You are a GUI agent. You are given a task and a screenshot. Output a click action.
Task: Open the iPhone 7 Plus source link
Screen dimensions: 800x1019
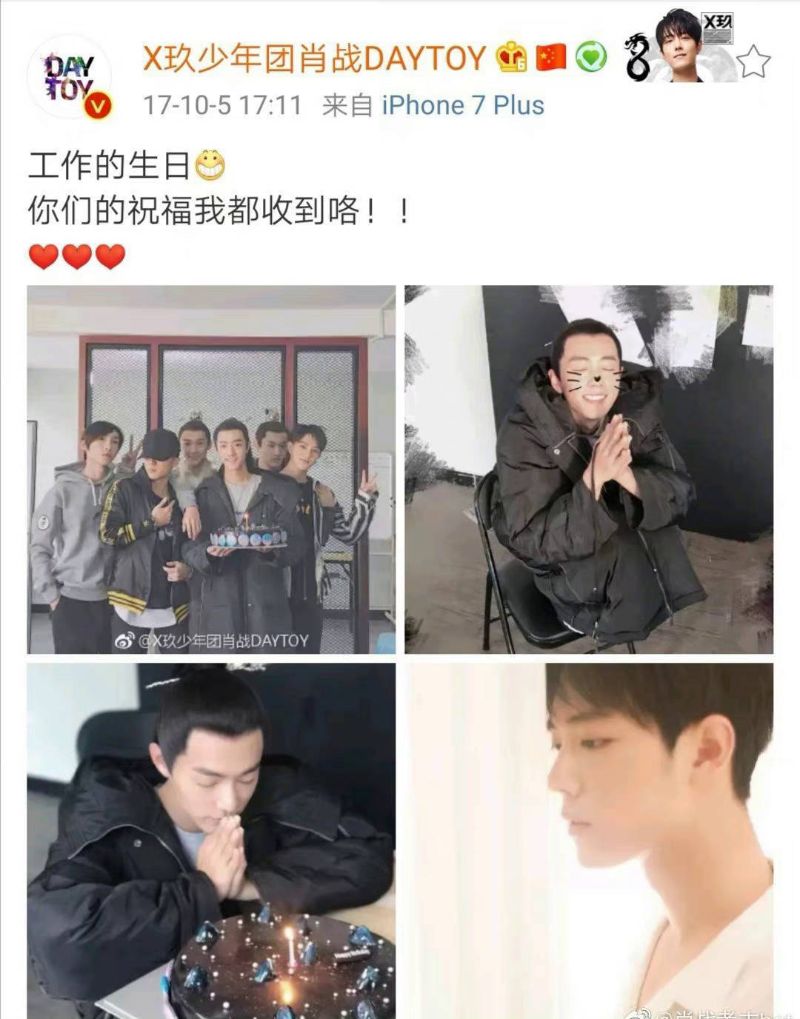pyautogui.click(x=463, y=105)
